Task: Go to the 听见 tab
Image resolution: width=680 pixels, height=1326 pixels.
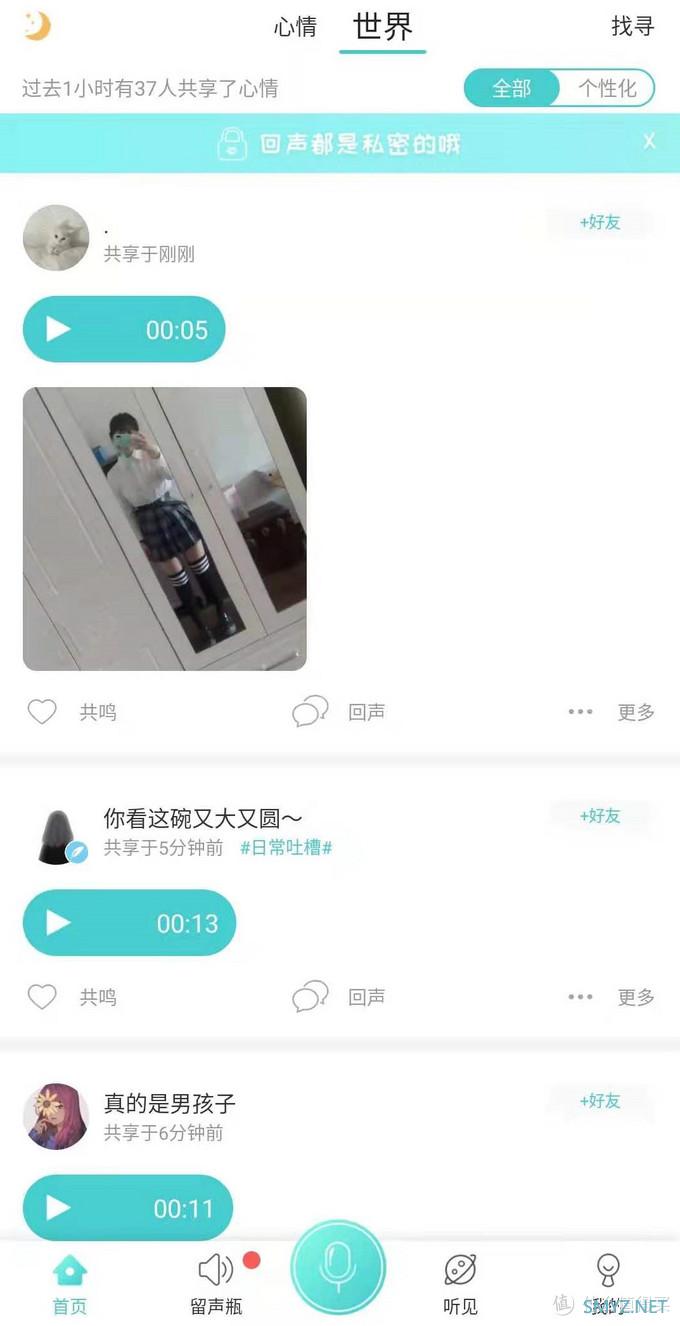Action: point(460,1283)
